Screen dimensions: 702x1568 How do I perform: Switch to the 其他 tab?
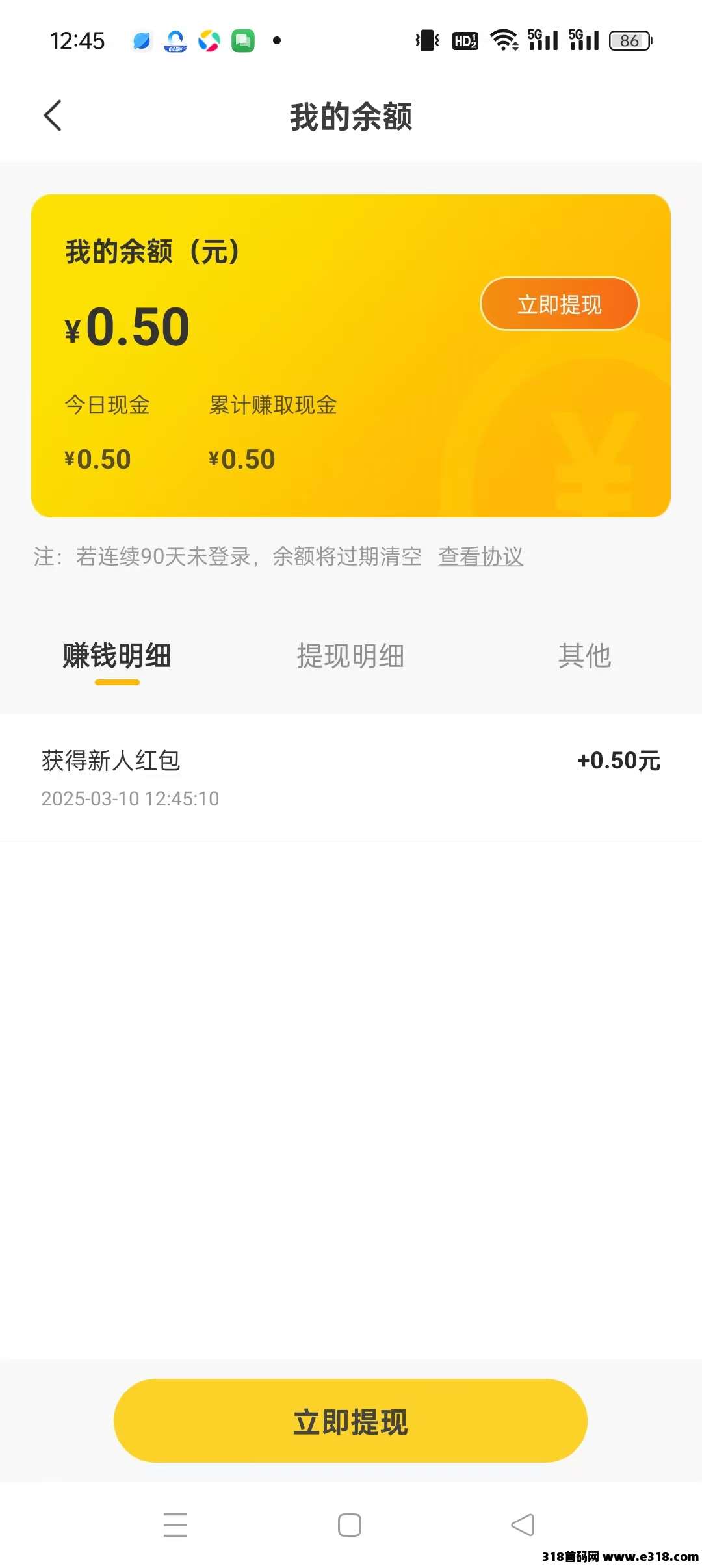click(584, 656)
